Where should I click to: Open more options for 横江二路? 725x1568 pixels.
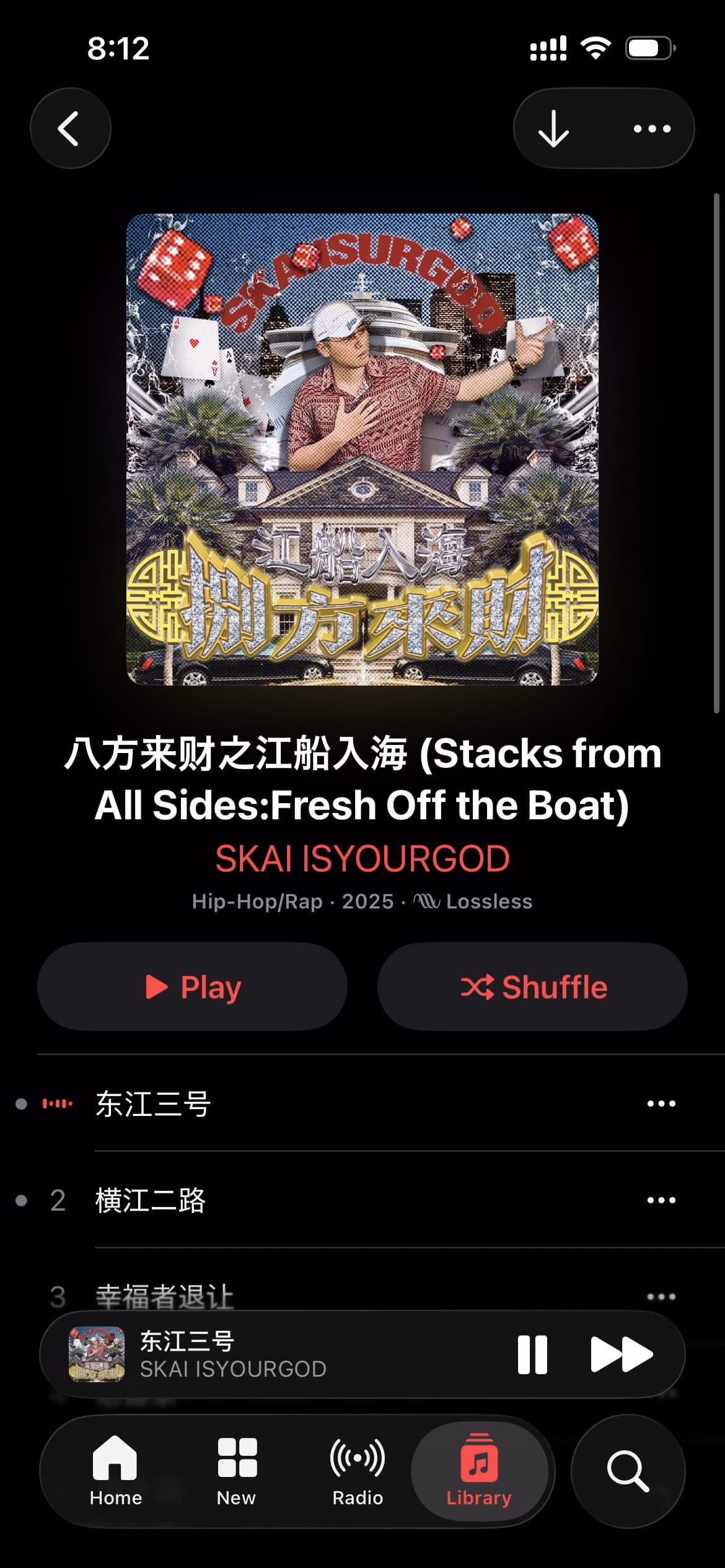pos(661,1200)
